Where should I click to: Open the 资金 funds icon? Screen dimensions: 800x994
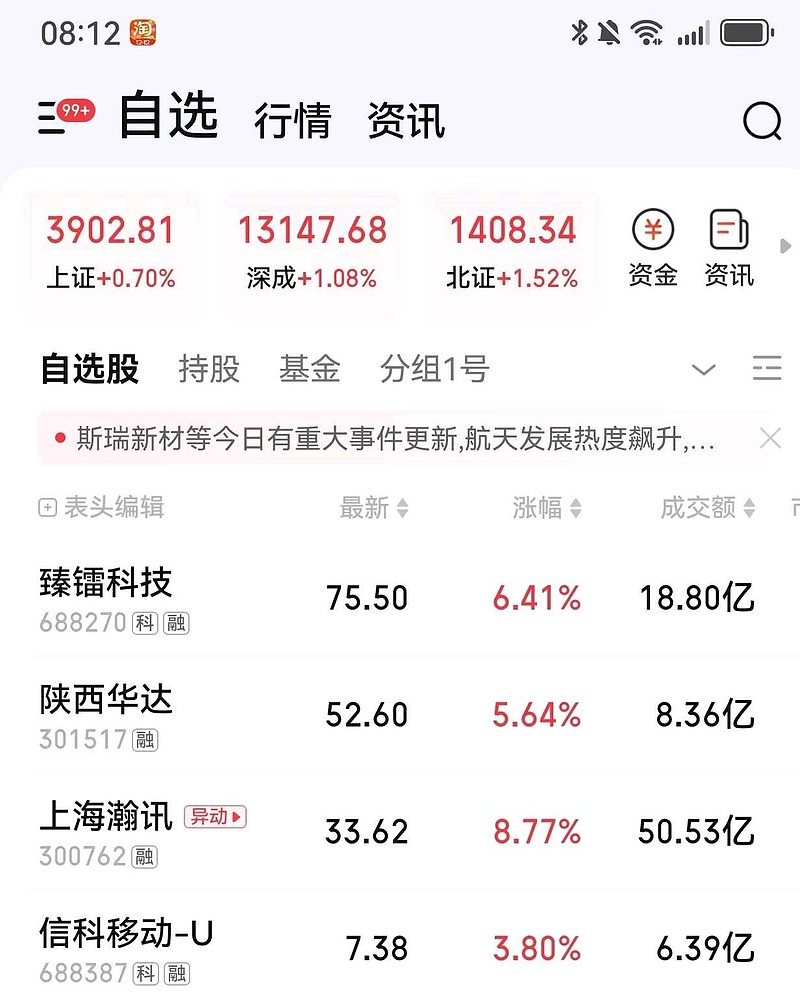coord(652,246)
